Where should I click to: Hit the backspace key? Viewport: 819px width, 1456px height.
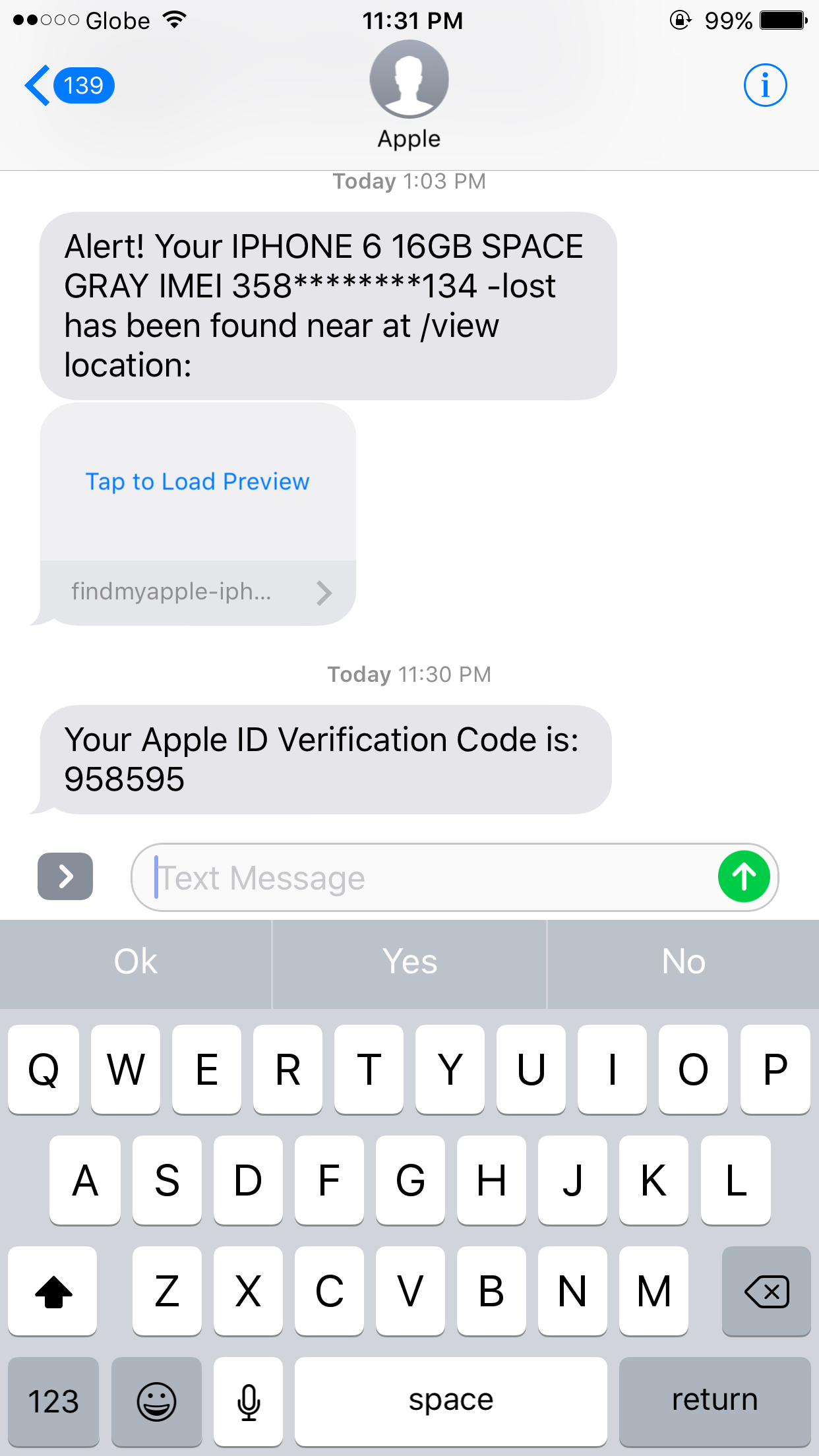coord(766,1291)
